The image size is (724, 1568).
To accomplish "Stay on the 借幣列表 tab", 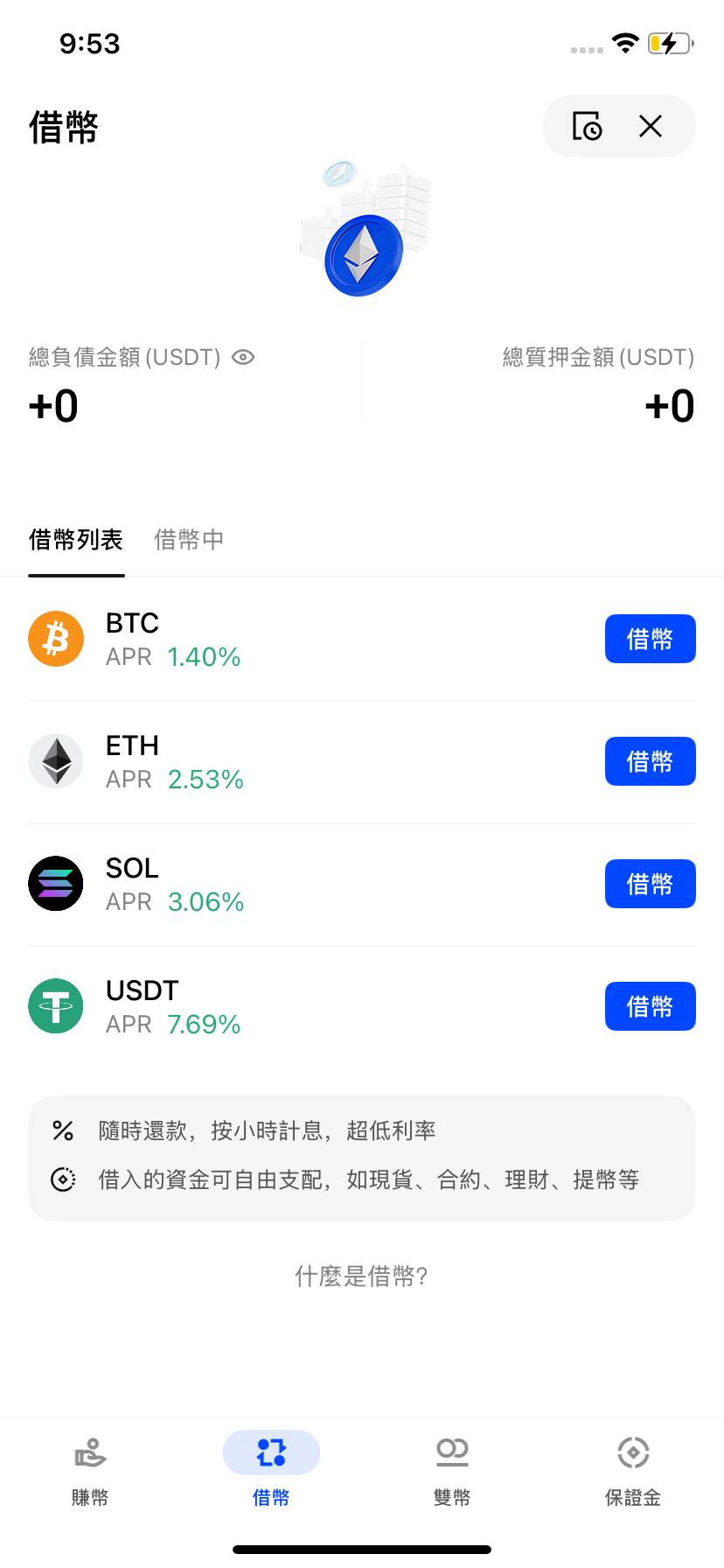I will pos(76,540).
